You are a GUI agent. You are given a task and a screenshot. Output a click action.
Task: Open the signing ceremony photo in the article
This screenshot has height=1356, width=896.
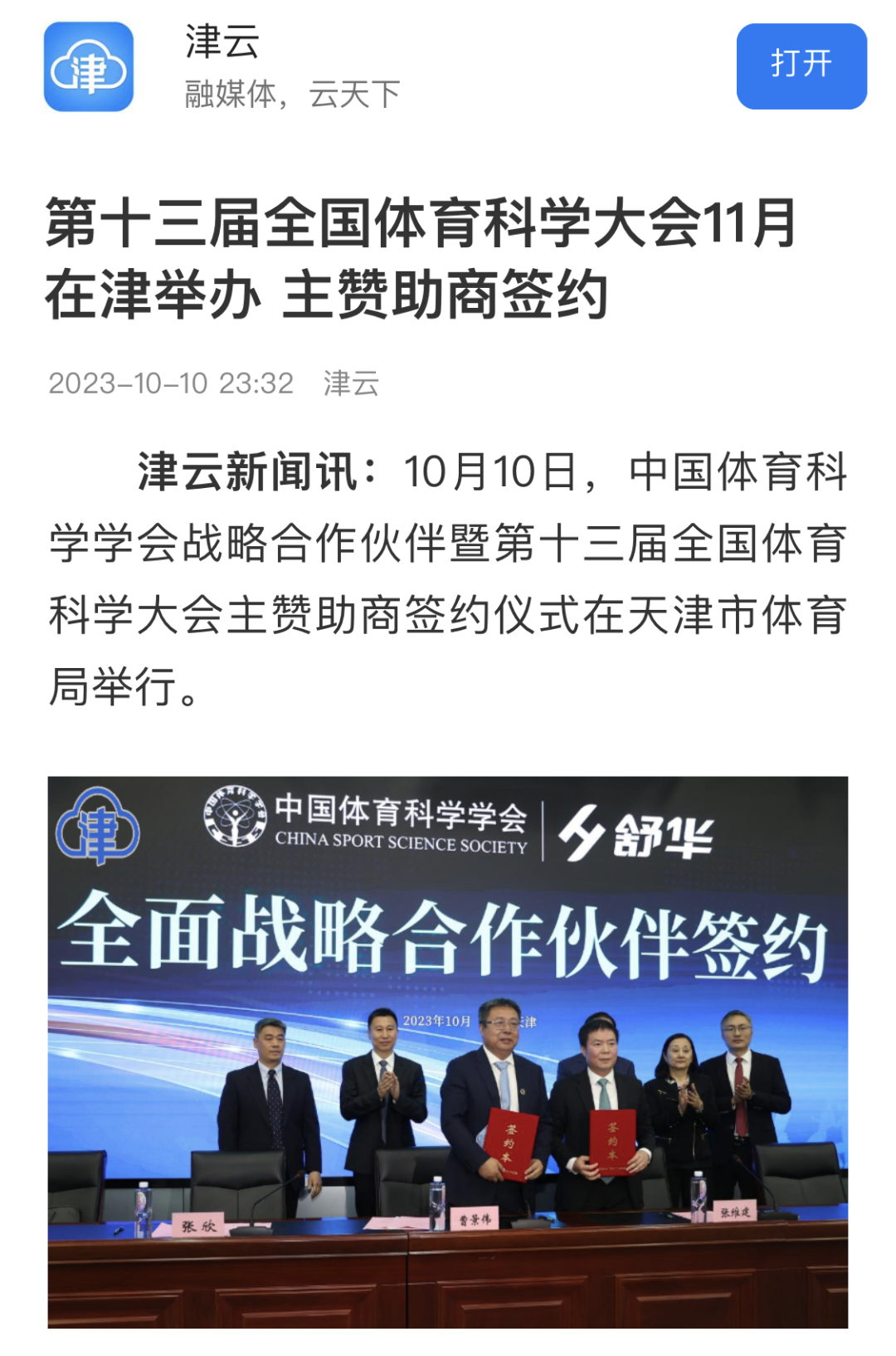click(448, 1051)
